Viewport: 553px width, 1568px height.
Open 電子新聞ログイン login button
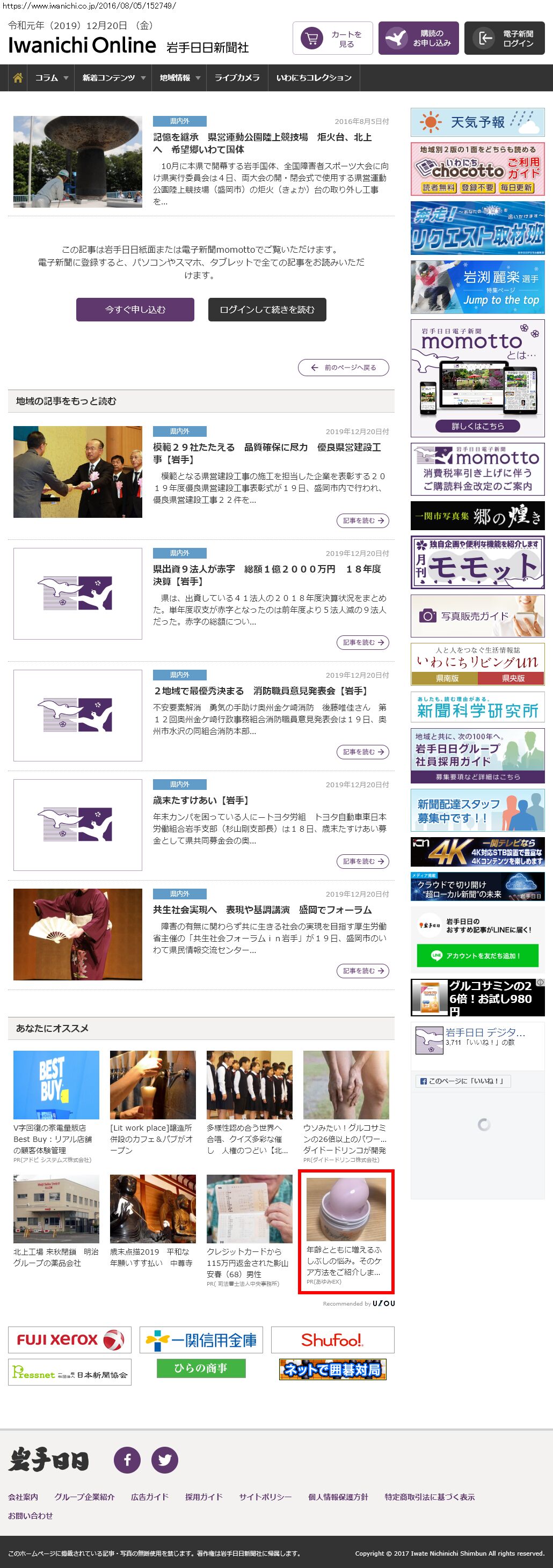504,38
